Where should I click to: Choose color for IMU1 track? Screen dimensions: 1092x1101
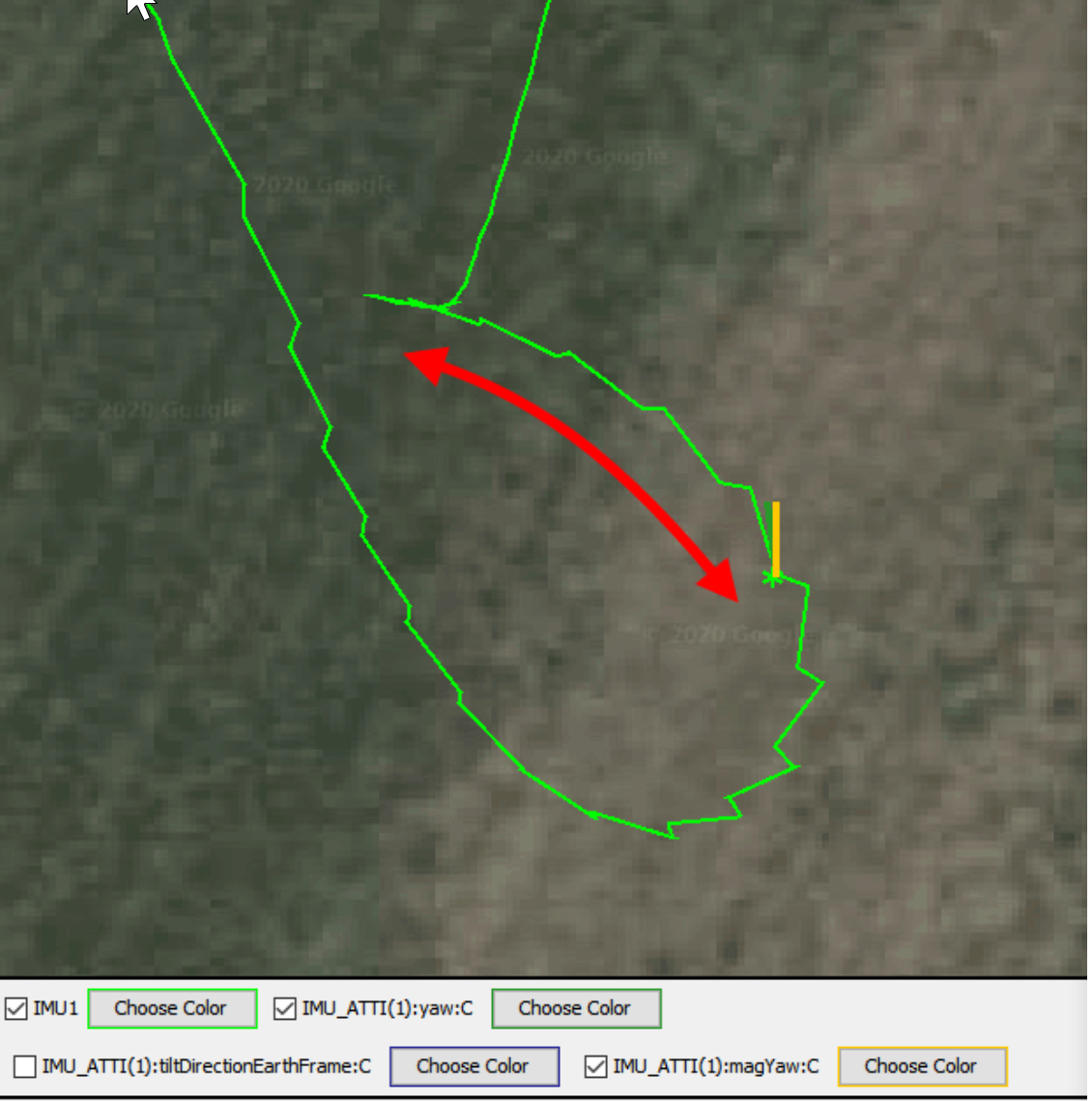coord(171,1009)
